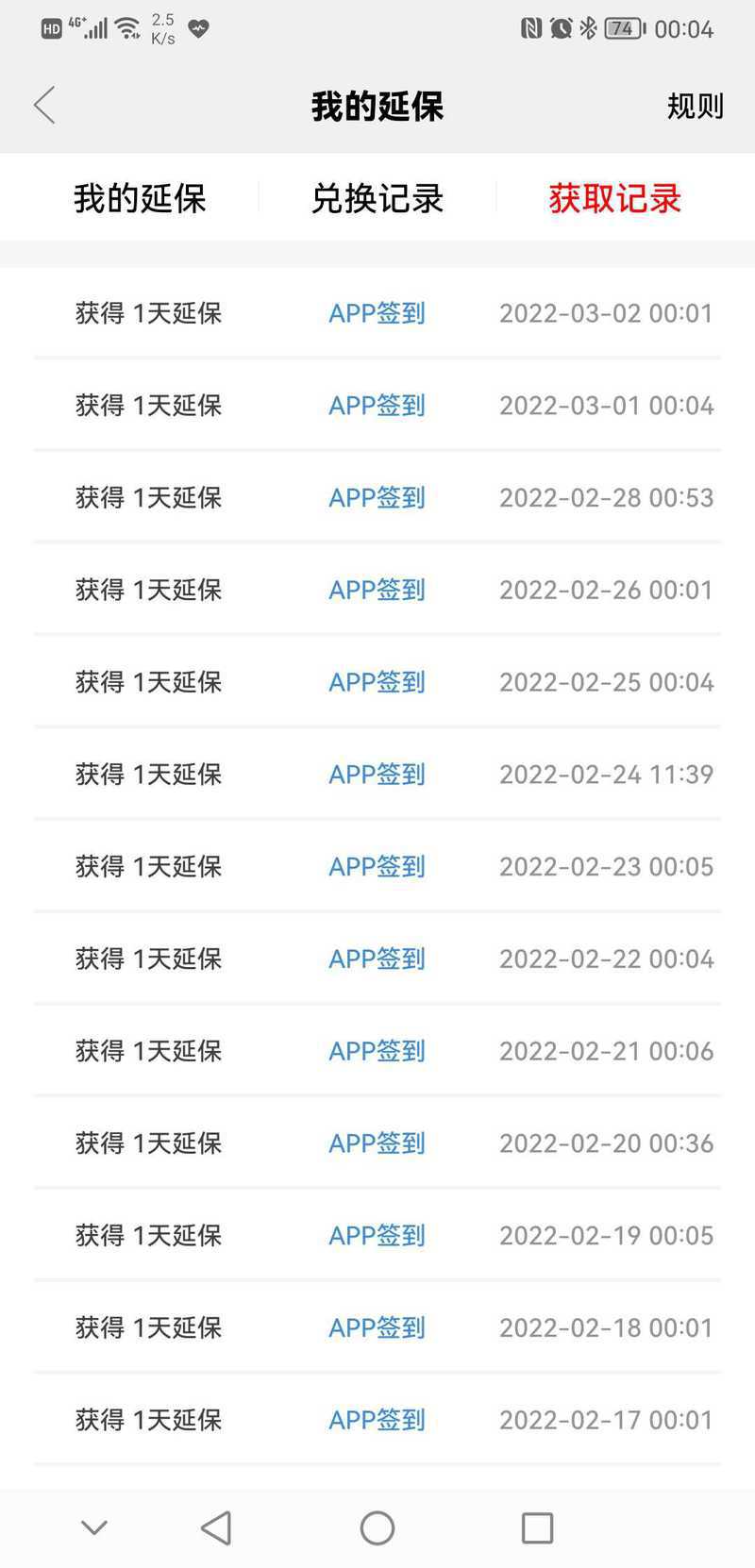Select the 获取记录 tab
The width and height of the screenshot is (755, 1568).
tap(614, 199)
